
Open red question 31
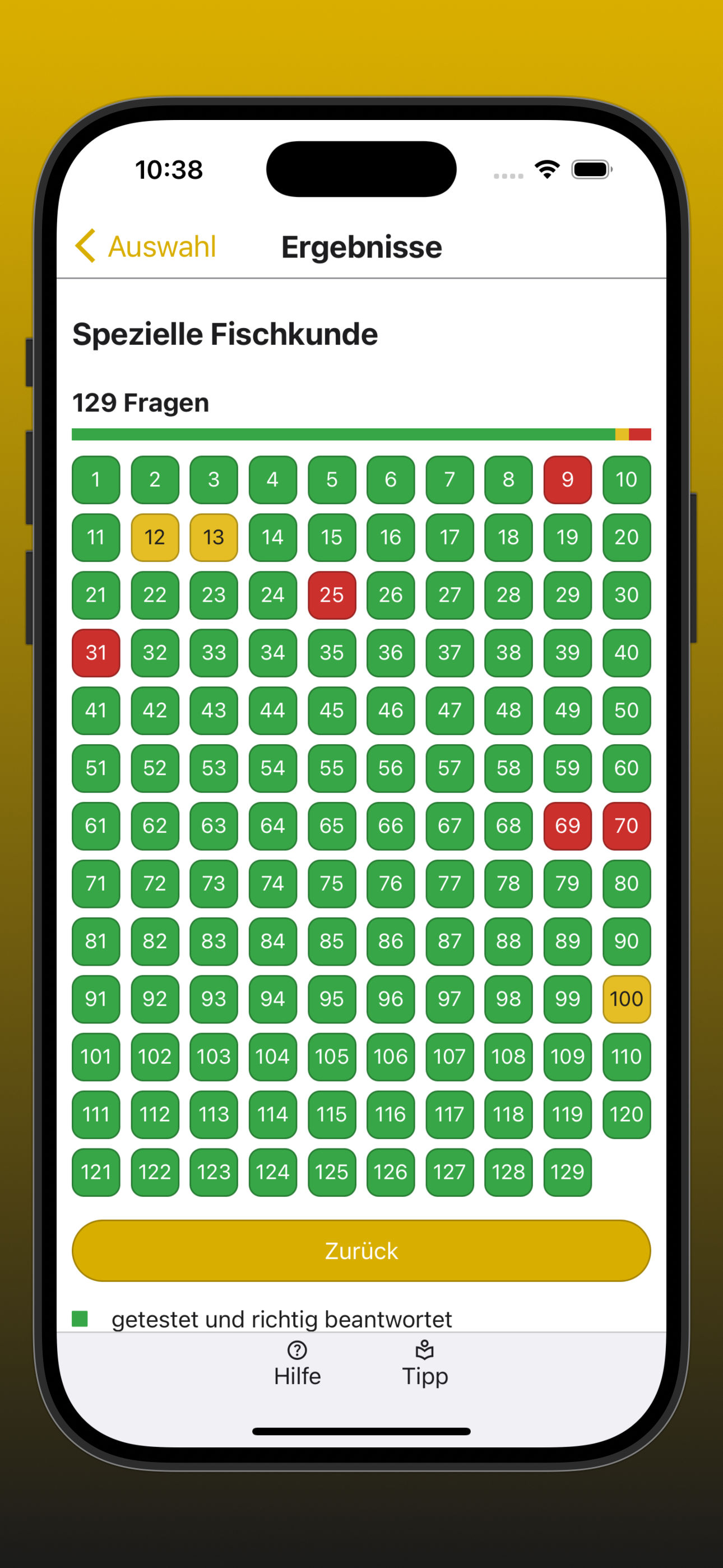click(95, 653)
